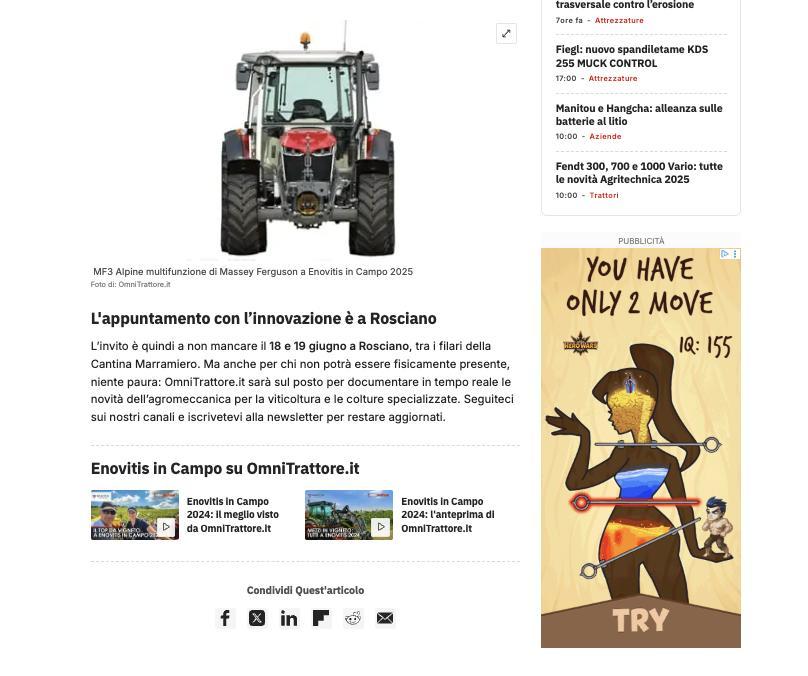Share article on Facebook
This screenshot has height=676, width=808.
tap(225, 618)
